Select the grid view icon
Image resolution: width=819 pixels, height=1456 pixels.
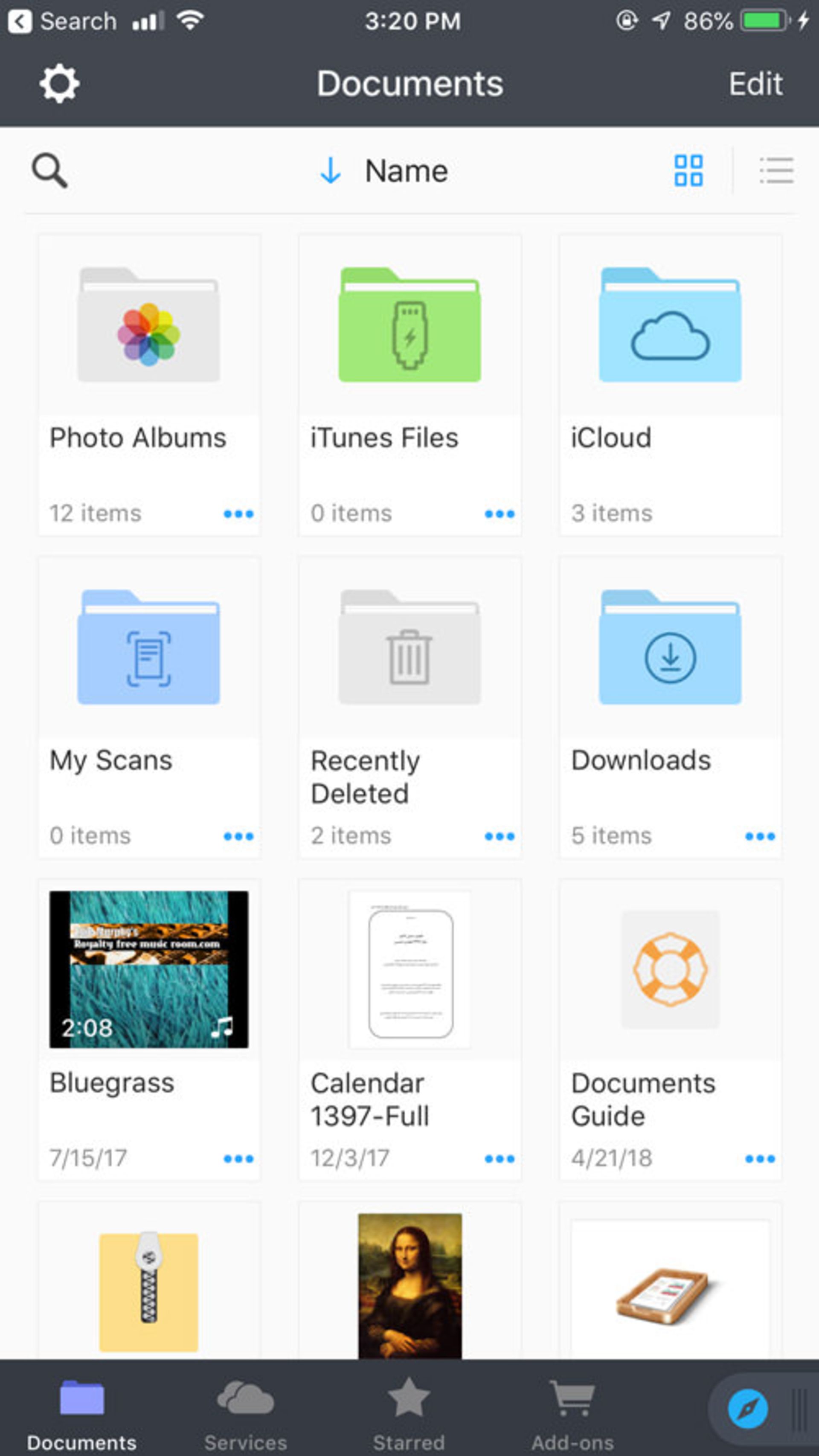(x=688, y=170)
